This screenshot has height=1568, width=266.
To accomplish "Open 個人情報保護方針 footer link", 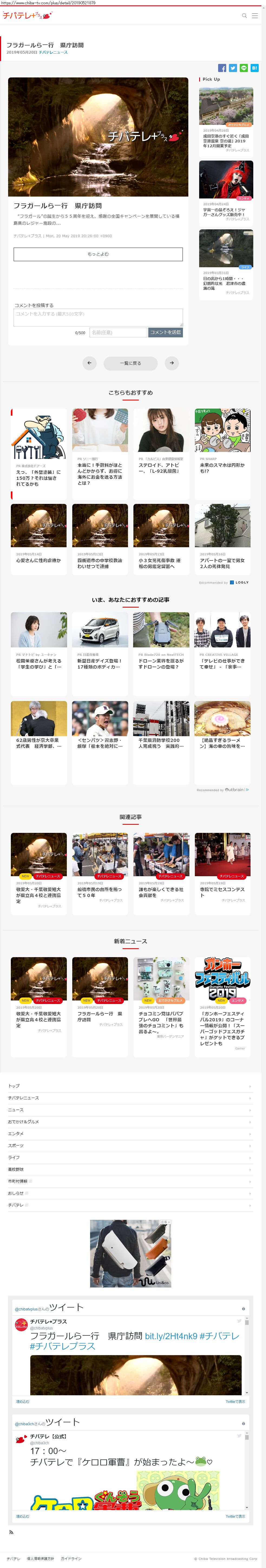I will (x=40, y=1559).
